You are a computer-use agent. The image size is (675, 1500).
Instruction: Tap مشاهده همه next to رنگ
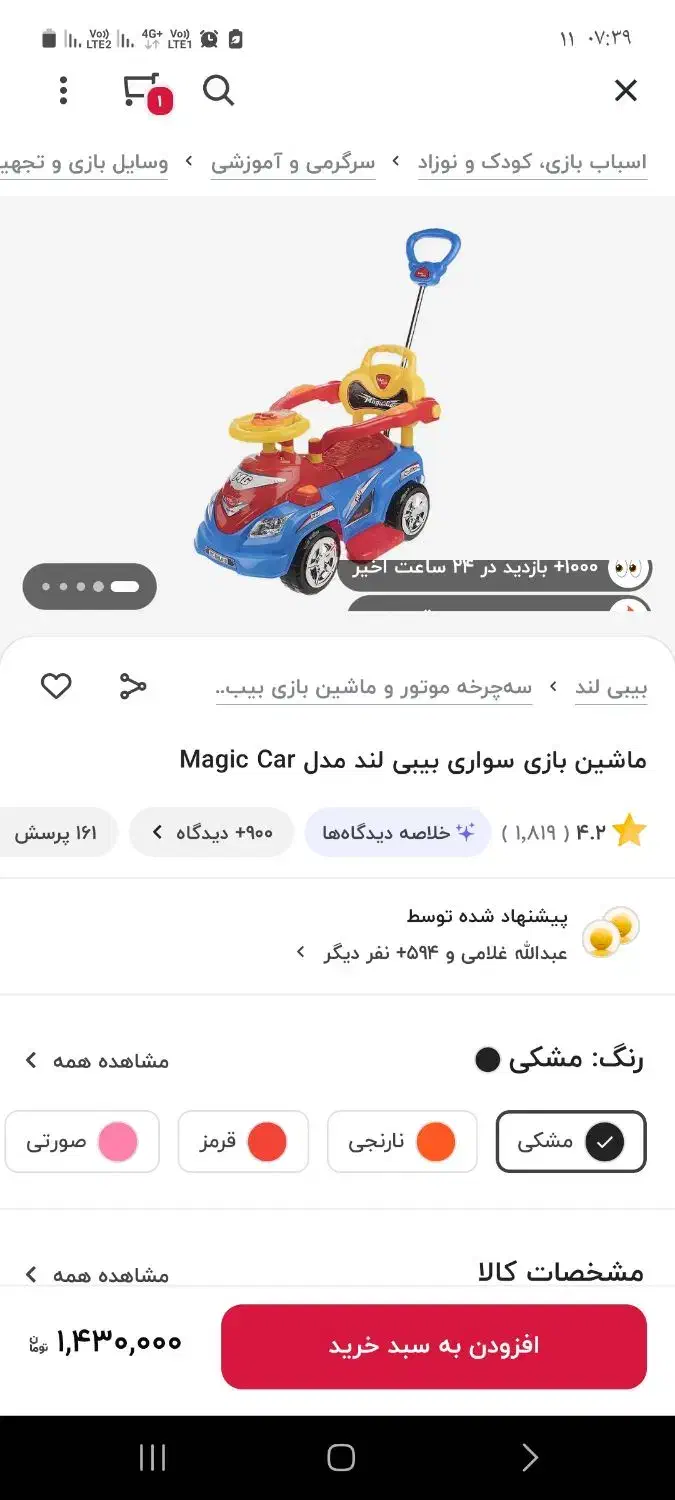click(97, 1061)
